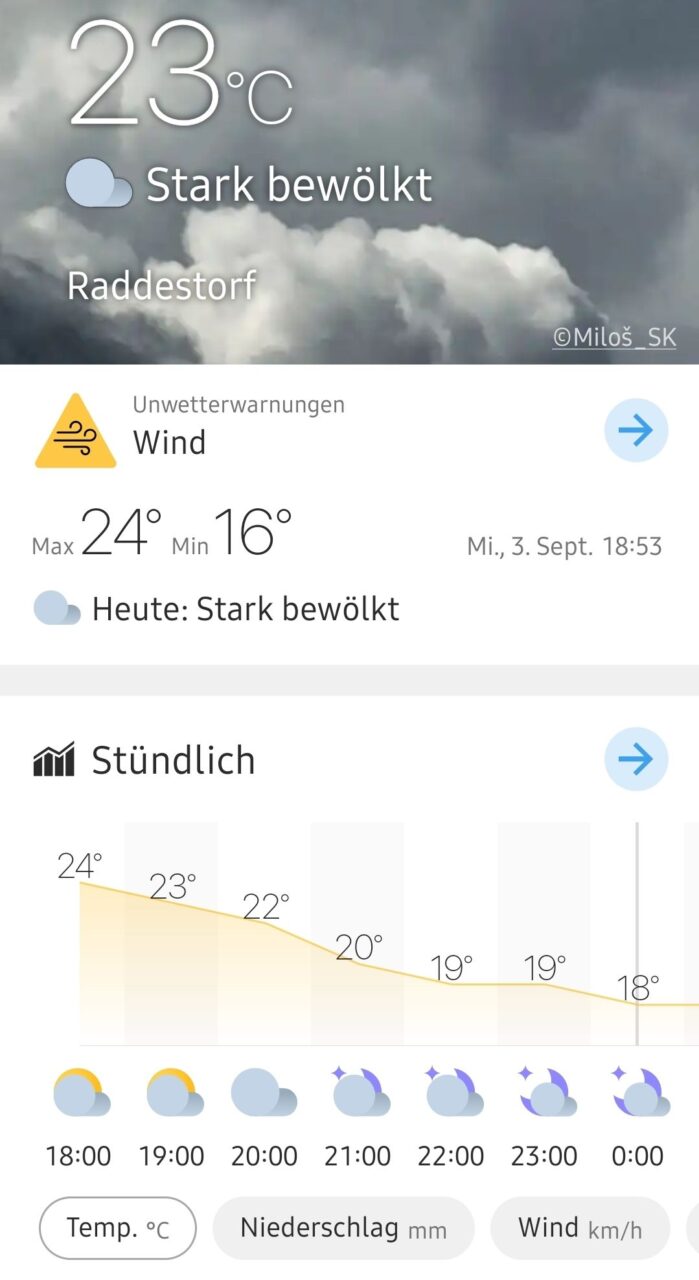Switch to the Niederschlag mm chip
Viewport: 699px width, 1280px height.
pyautogui.click(x=343, y=1228)
